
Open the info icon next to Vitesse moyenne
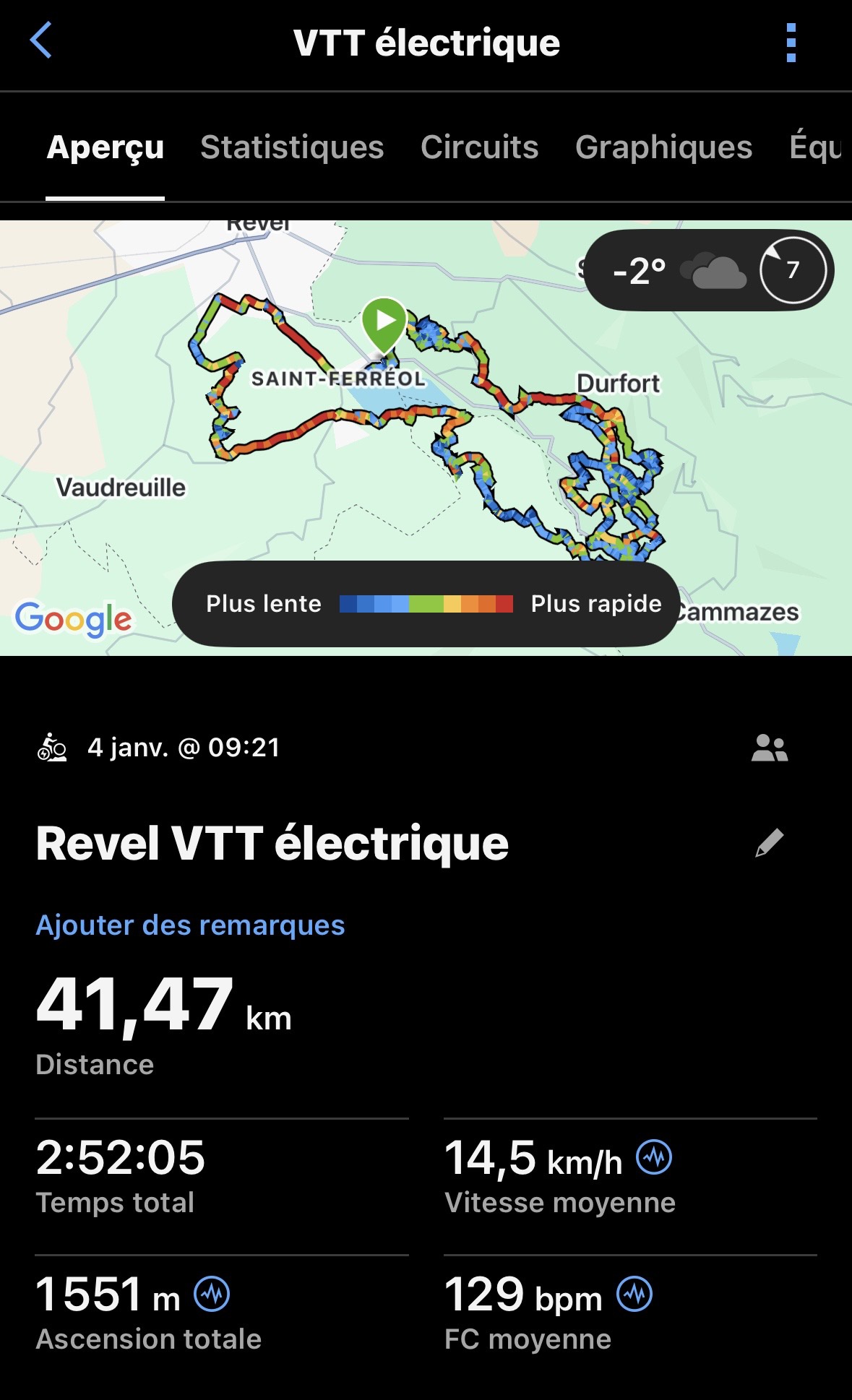[x=653, y=1157]
